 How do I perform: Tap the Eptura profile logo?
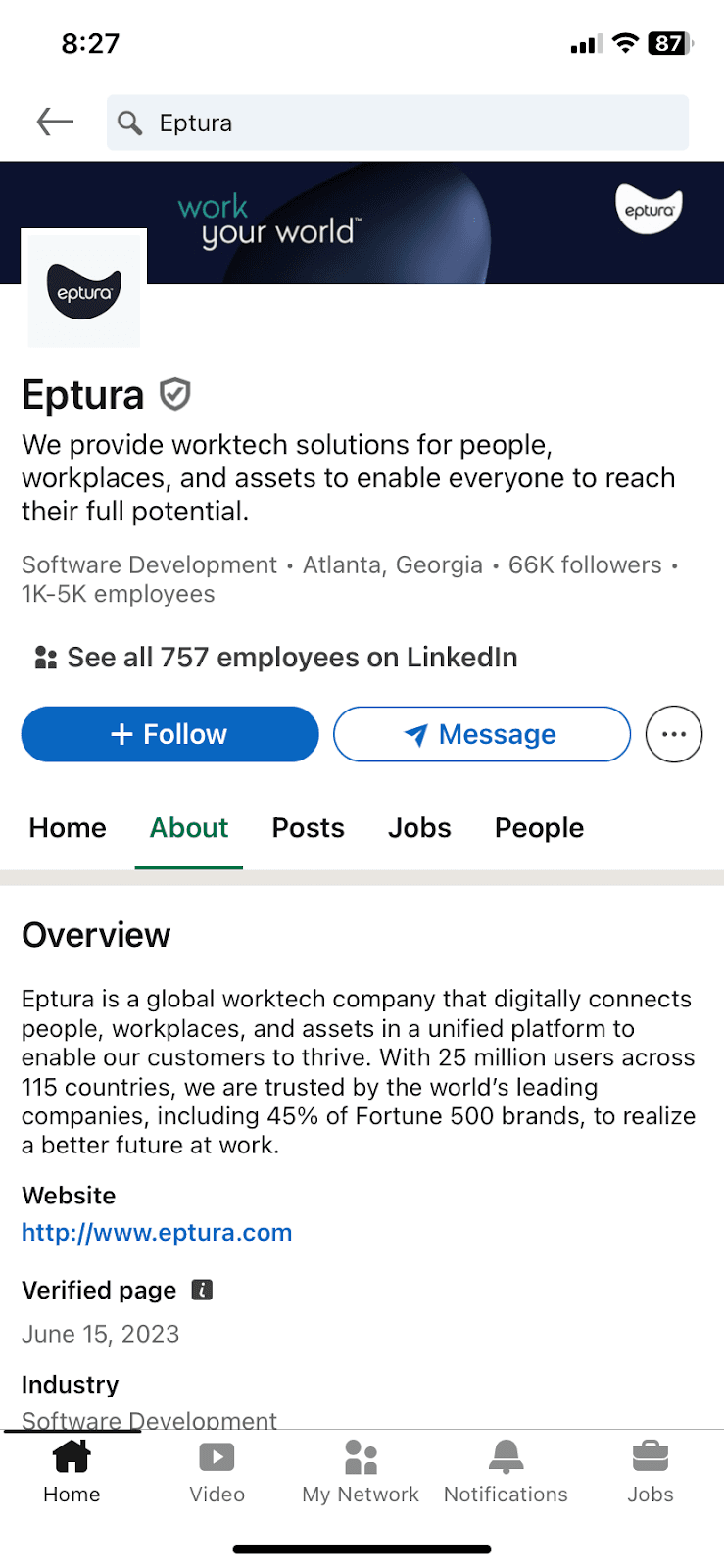tap(83, 289)
